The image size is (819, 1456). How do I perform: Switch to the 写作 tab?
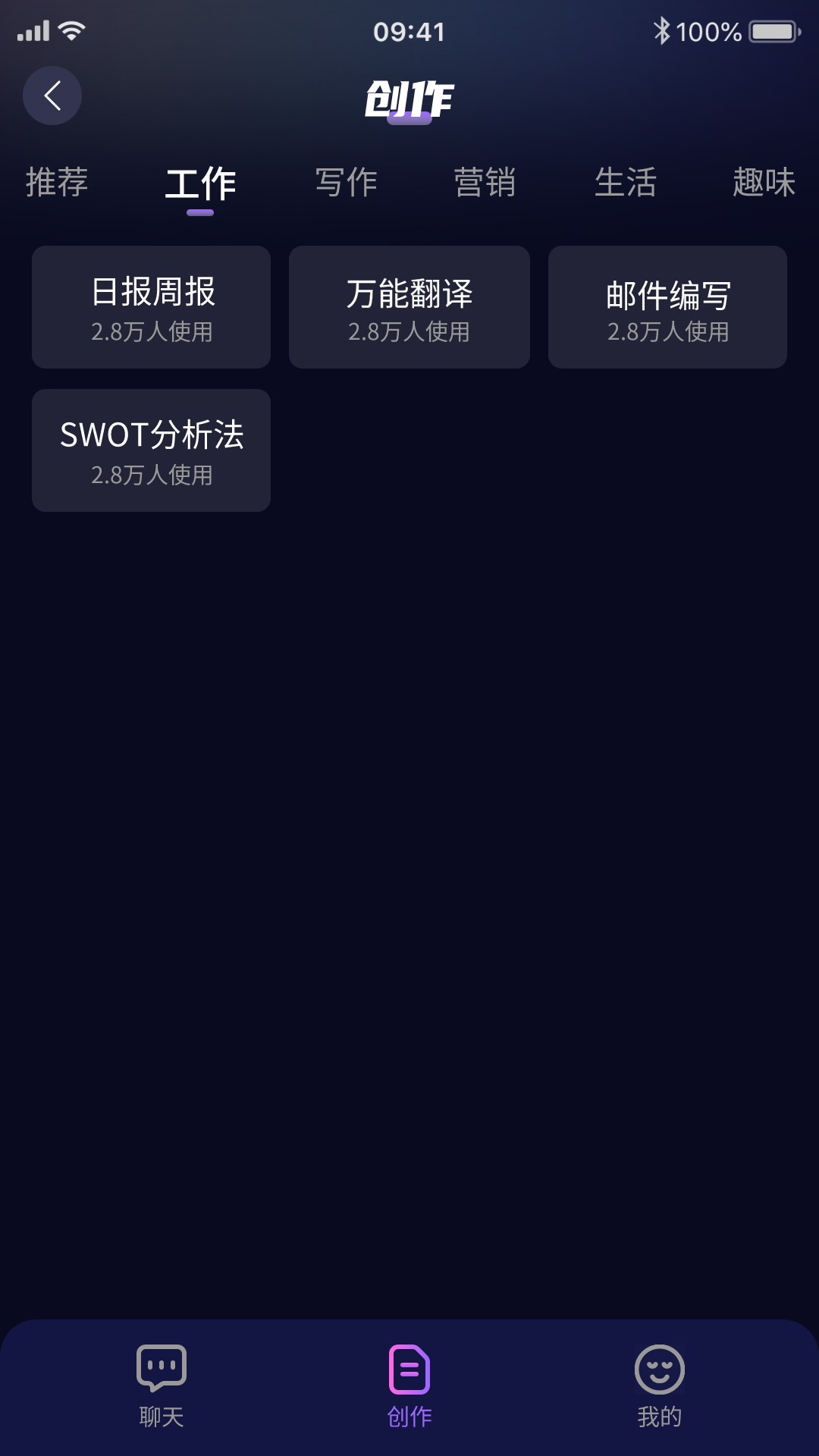[x=347, y=183]
